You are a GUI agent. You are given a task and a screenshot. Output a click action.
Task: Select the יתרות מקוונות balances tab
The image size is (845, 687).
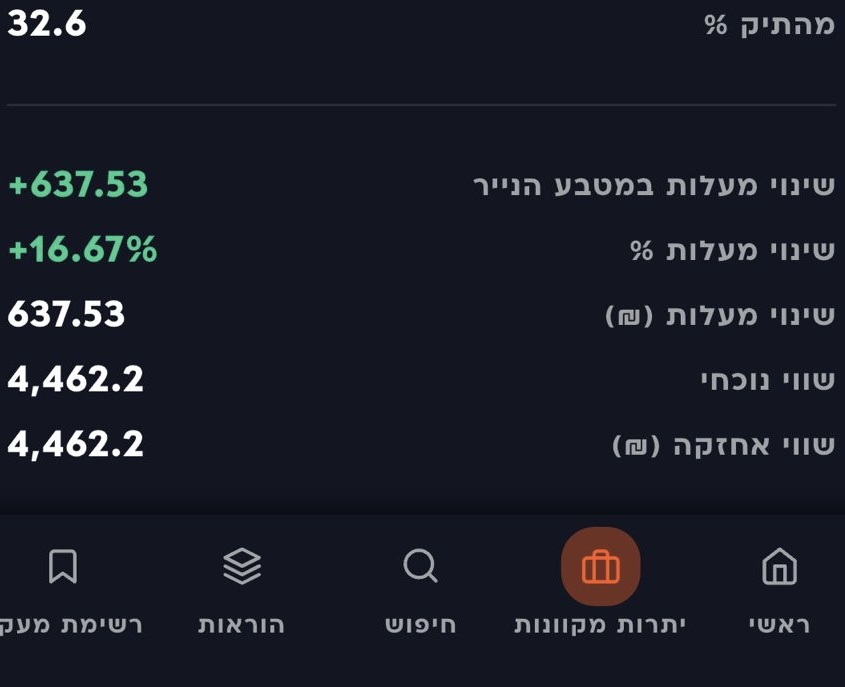pyautogui.click(x=600, y=588)
